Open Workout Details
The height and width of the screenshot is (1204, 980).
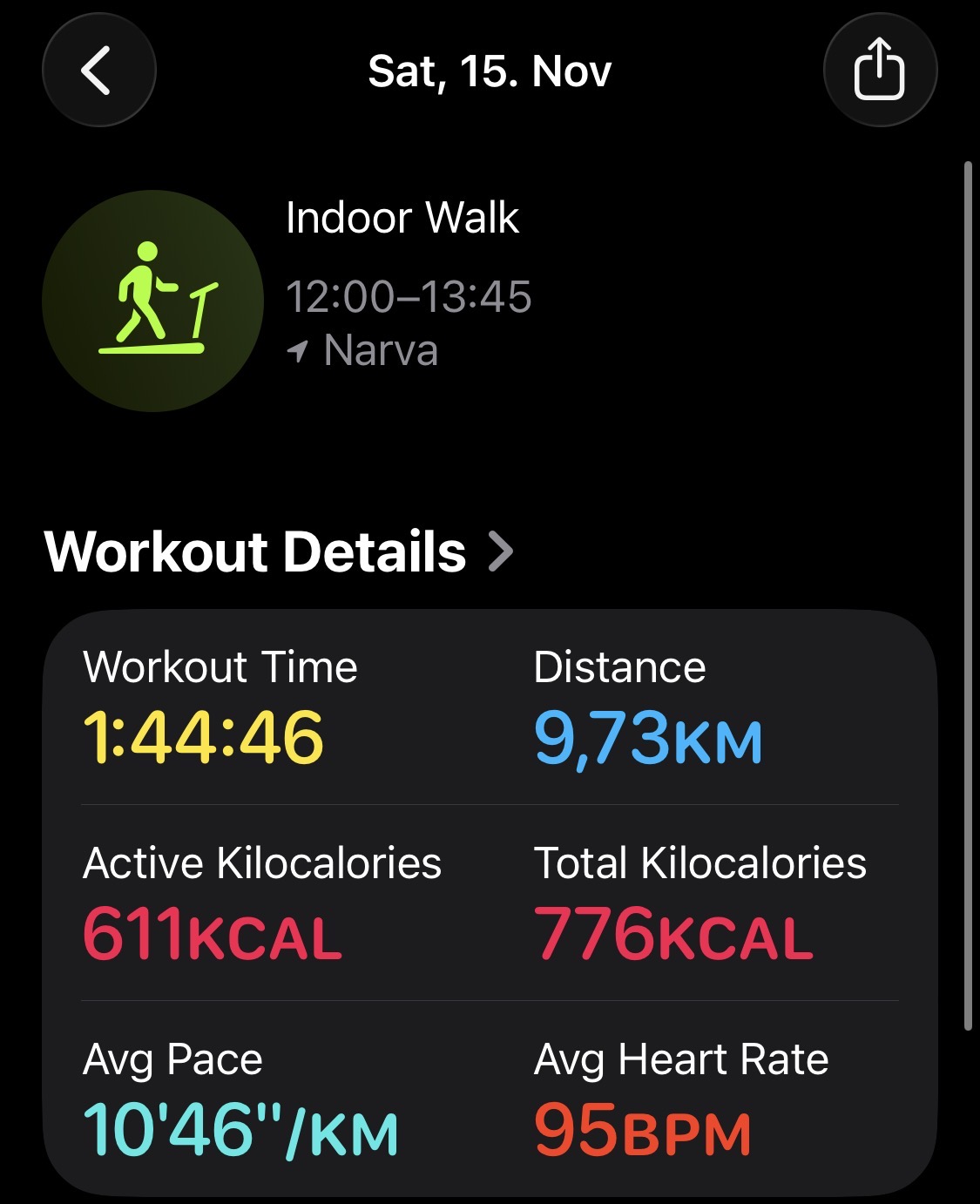pyautogui.click(x=279, y=551)
